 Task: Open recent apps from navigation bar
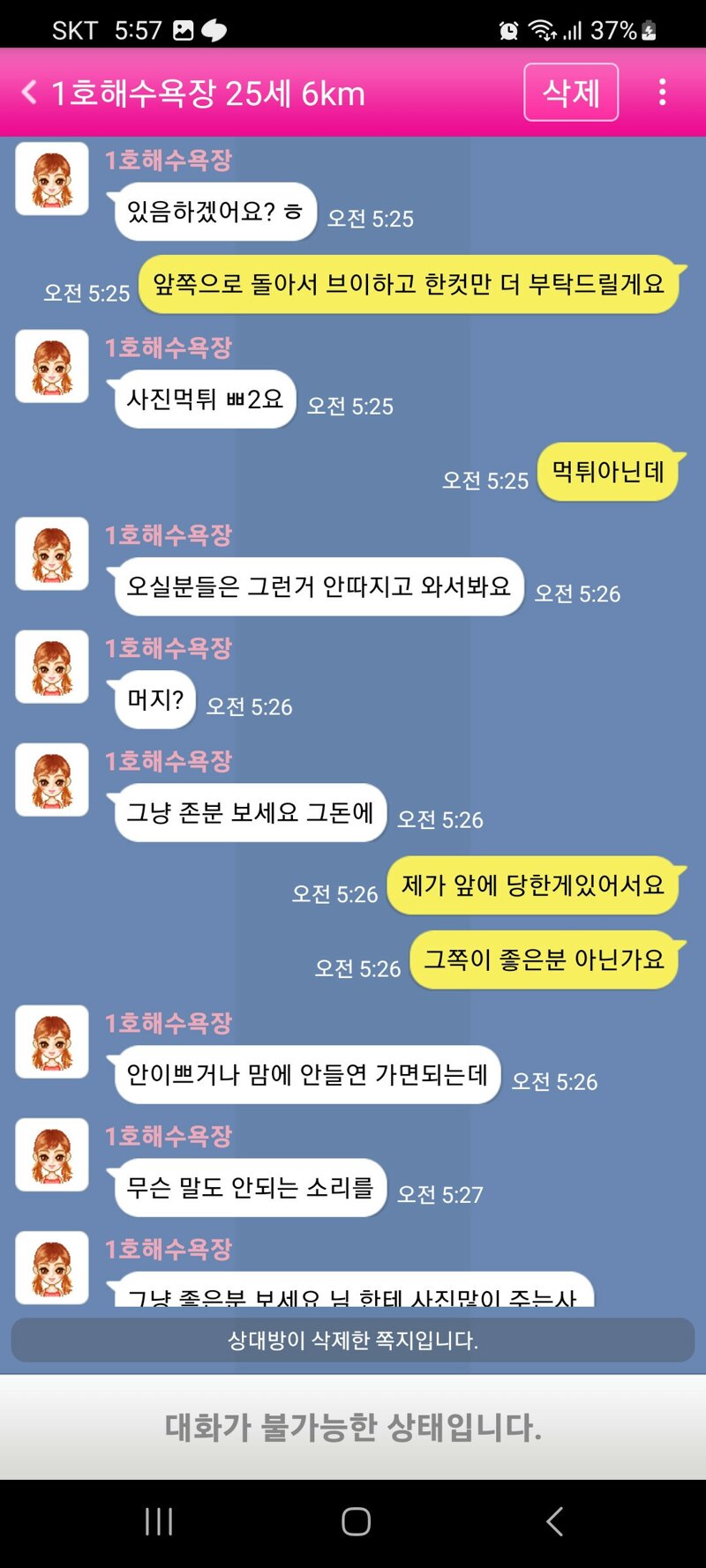point(159,1521)
